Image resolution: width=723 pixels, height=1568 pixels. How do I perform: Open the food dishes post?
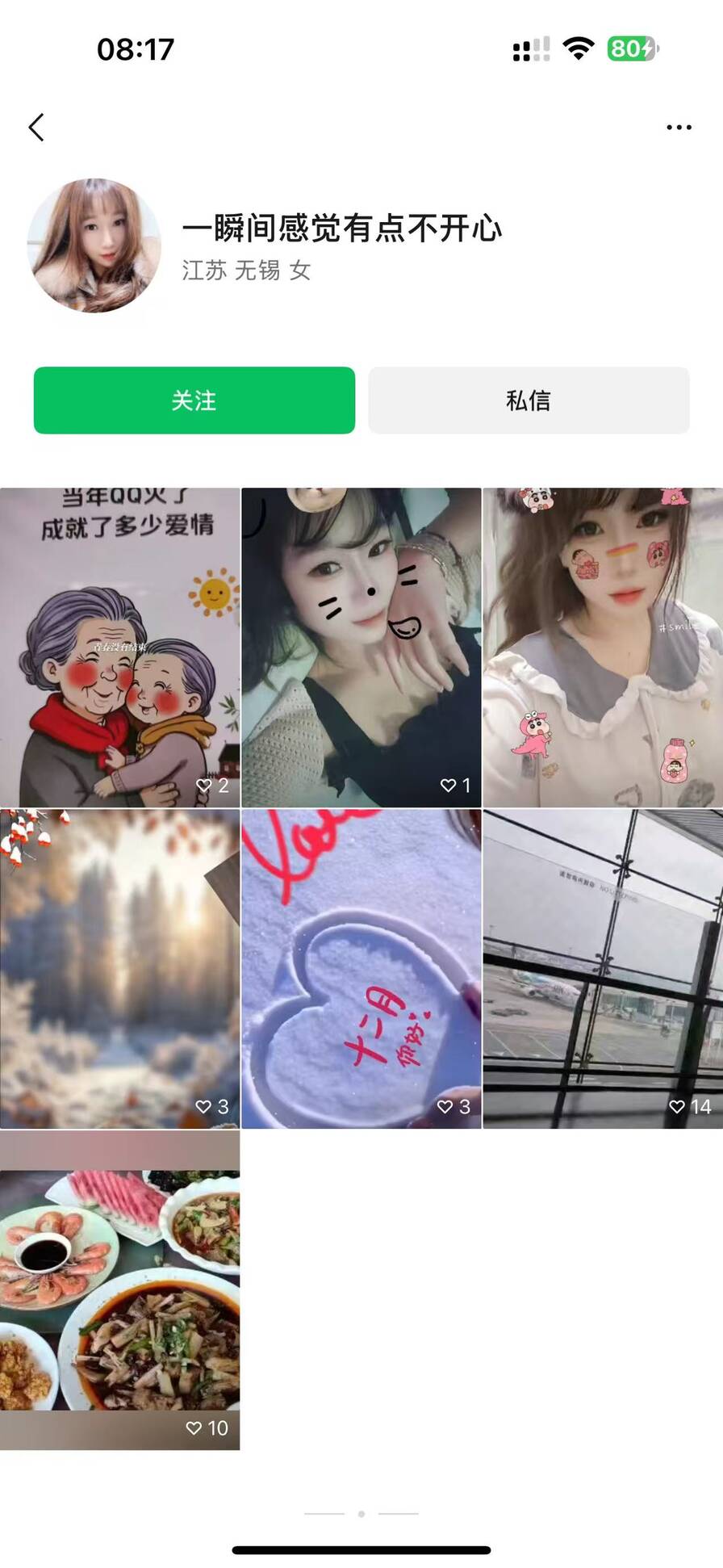pyautogui.click(x=119, y=1289)
